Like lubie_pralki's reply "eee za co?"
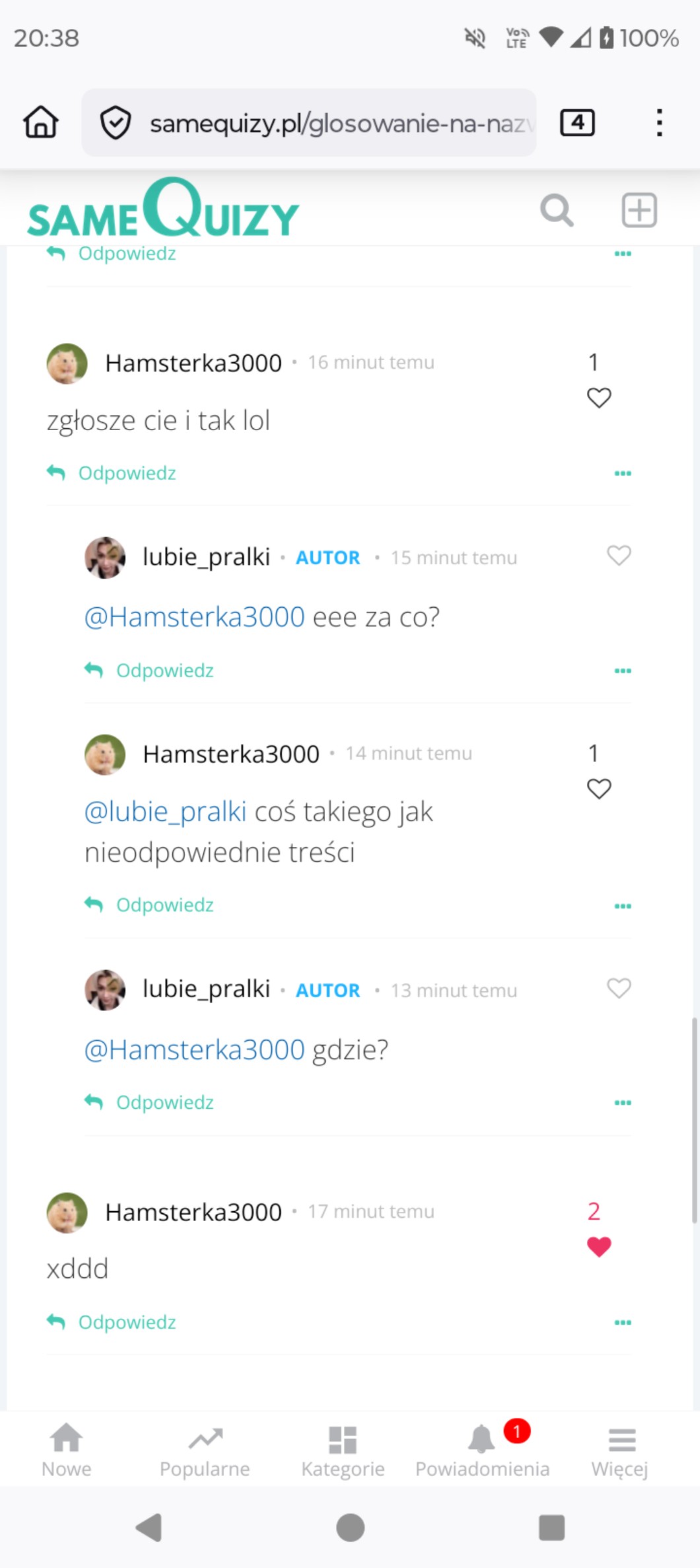 coord(619,556)
